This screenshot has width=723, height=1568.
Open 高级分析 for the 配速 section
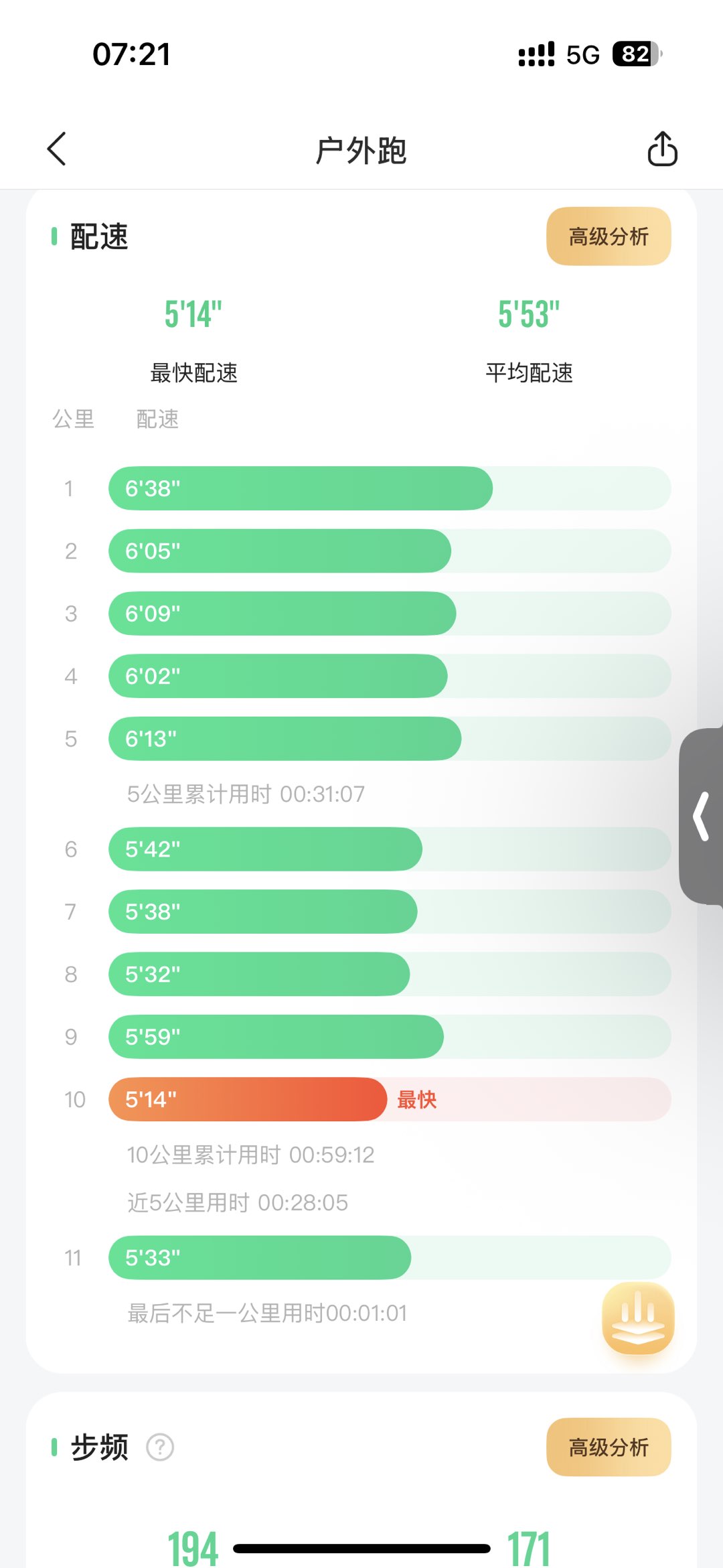click(x=609, y=236)
